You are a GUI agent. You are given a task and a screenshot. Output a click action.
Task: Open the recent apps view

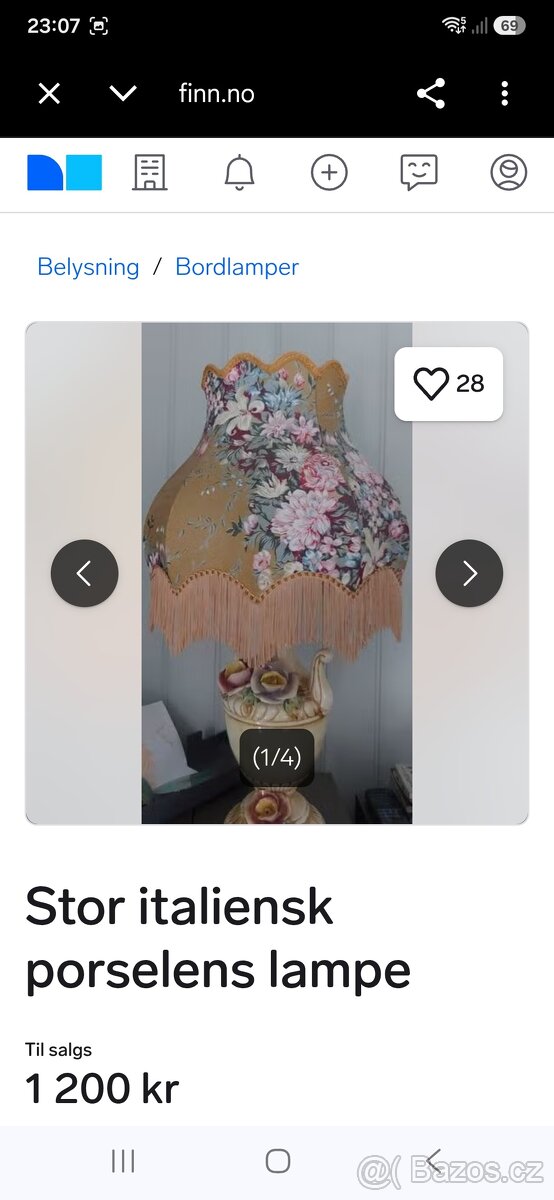pos(123,1160)
